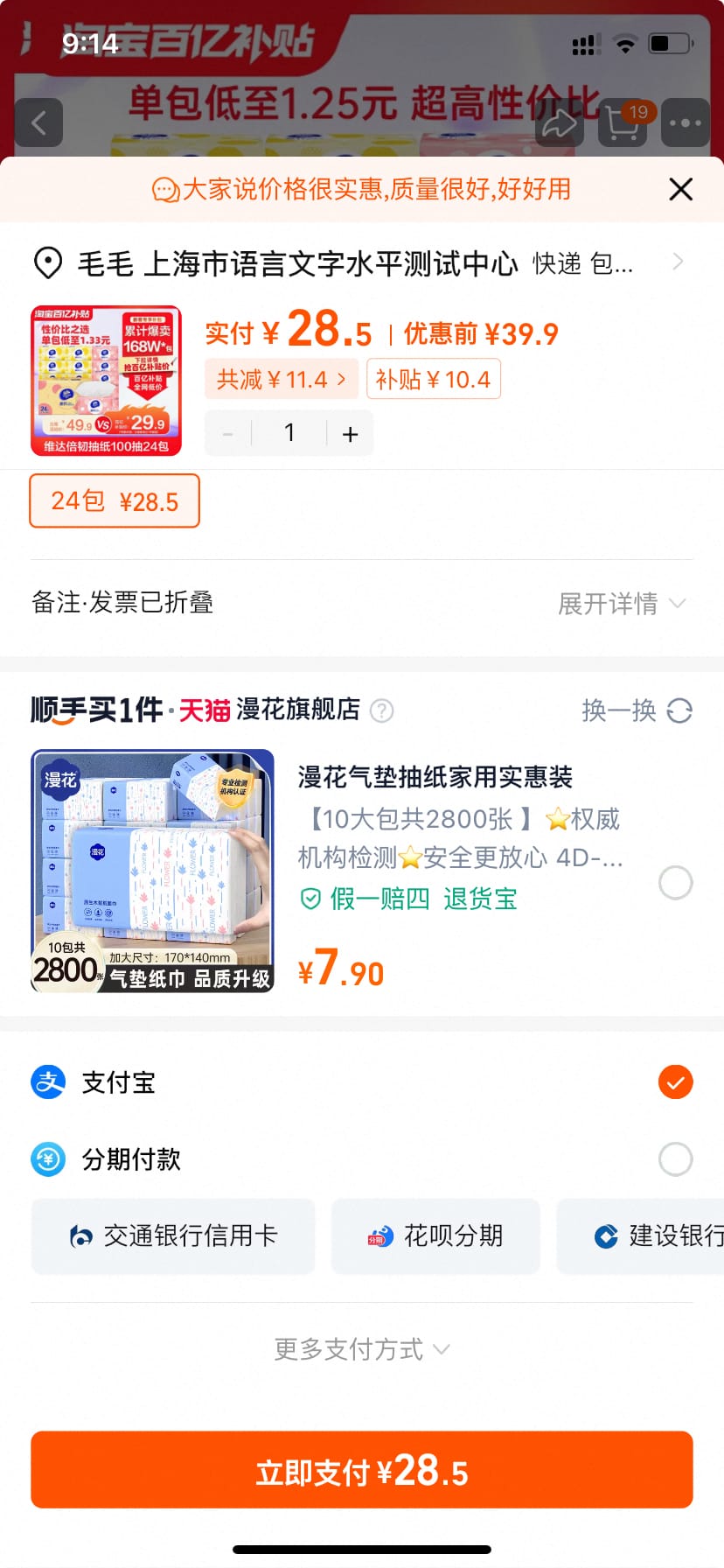This screenshot has width=724, height=1568.
Task: Open the 补贴 ¥10.4 subsidy tag
Action: (434, 378)
